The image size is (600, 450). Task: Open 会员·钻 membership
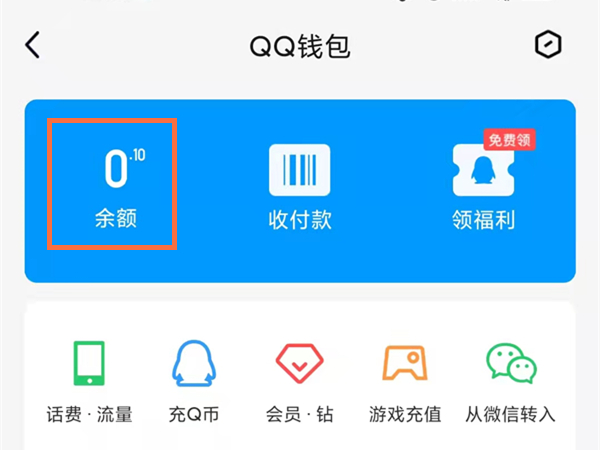299,380
